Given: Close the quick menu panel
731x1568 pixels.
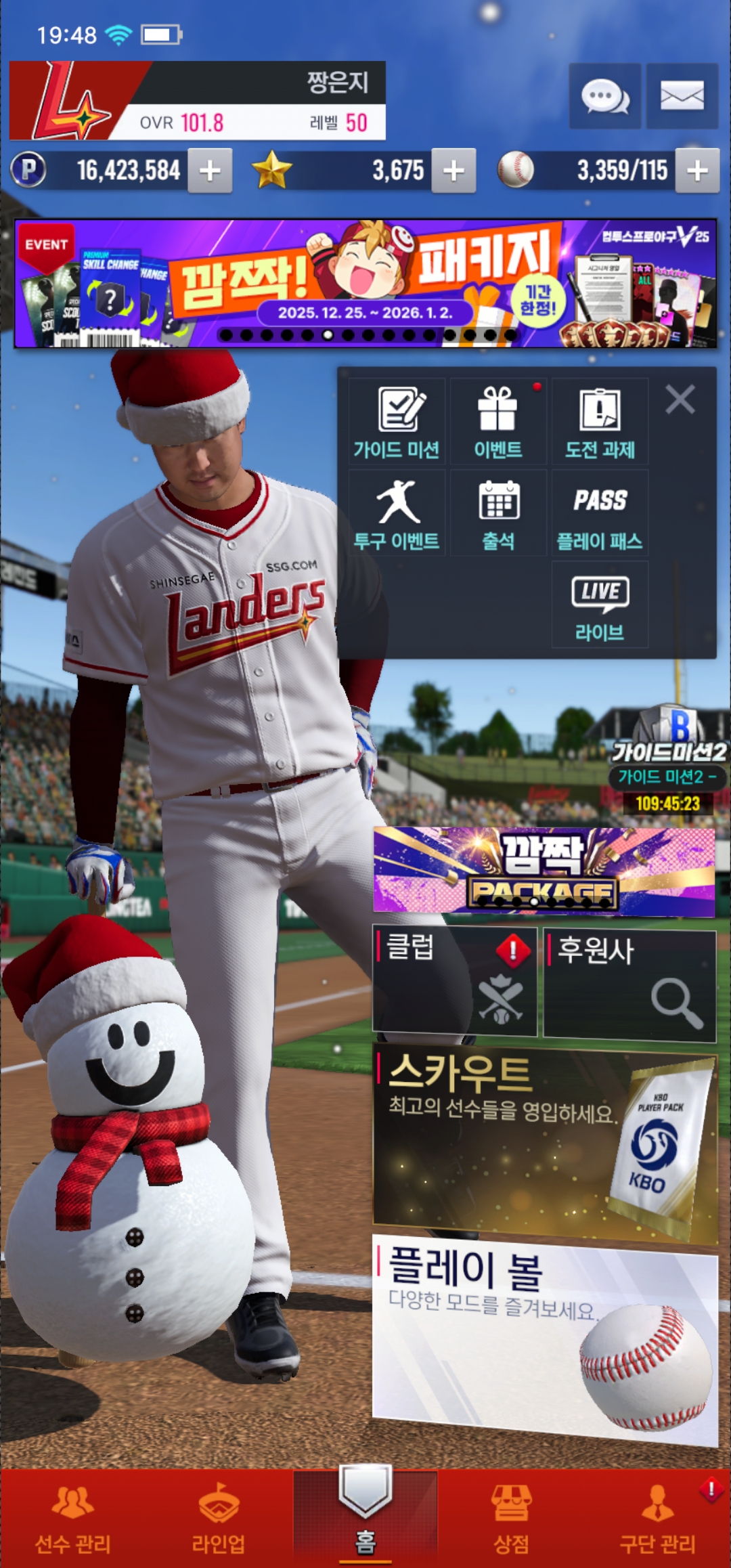Looking at the screenshot, I should pos(680,399).
